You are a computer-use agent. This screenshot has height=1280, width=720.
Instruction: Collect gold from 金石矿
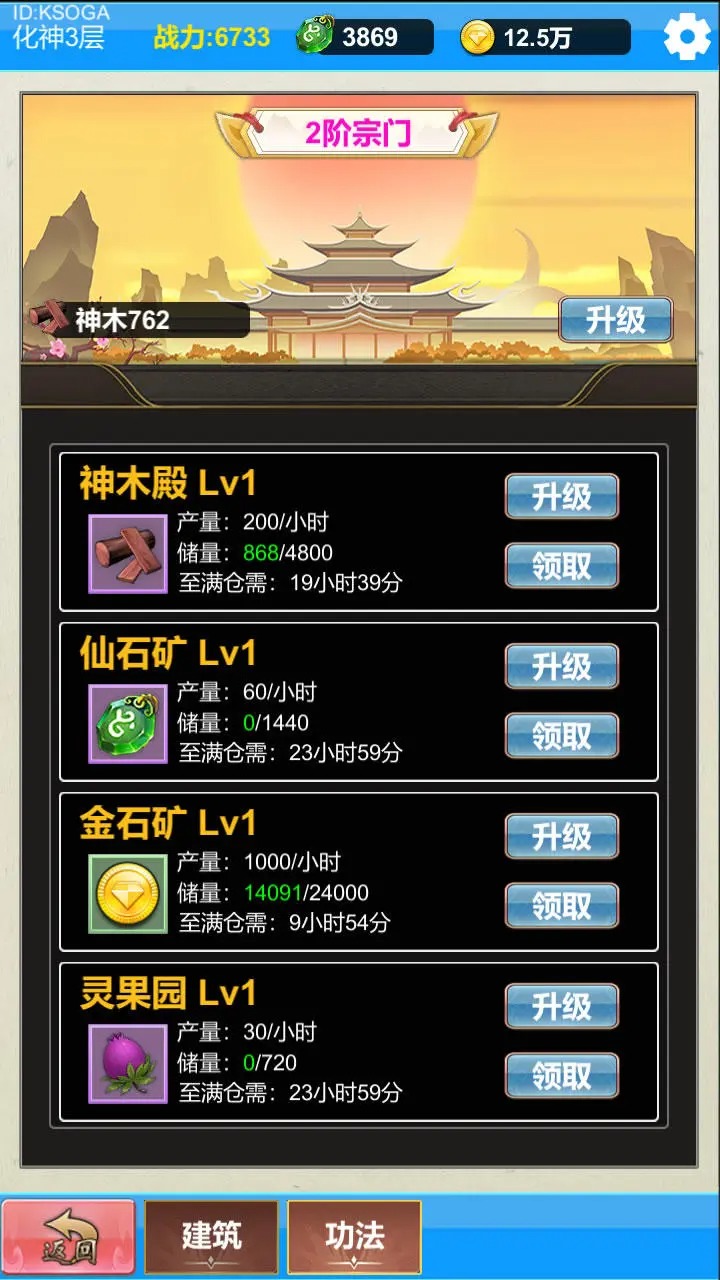click(561, 906)
